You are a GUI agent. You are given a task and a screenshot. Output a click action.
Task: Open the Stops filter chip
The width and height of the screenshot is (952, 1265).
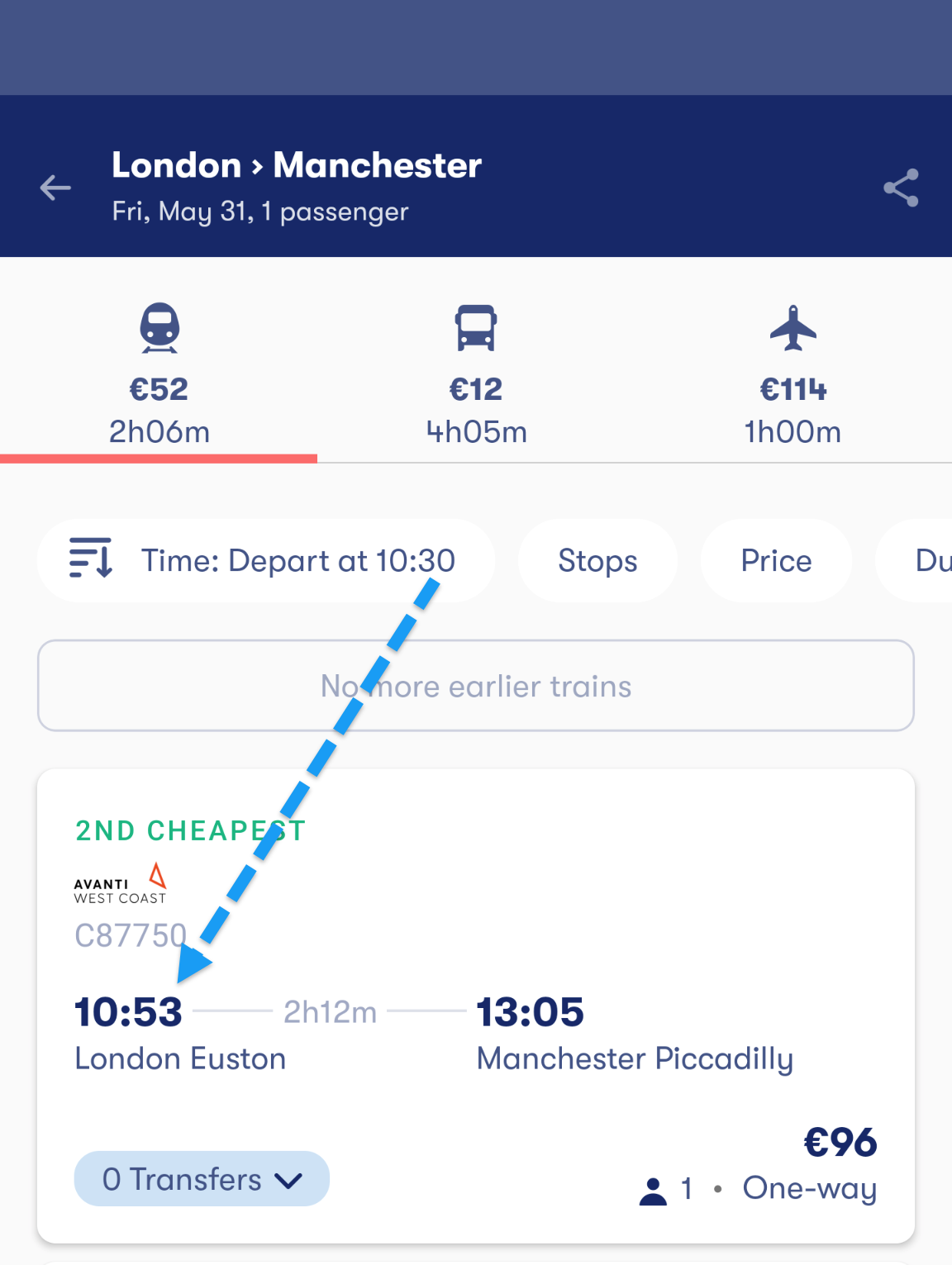[597, 561]
